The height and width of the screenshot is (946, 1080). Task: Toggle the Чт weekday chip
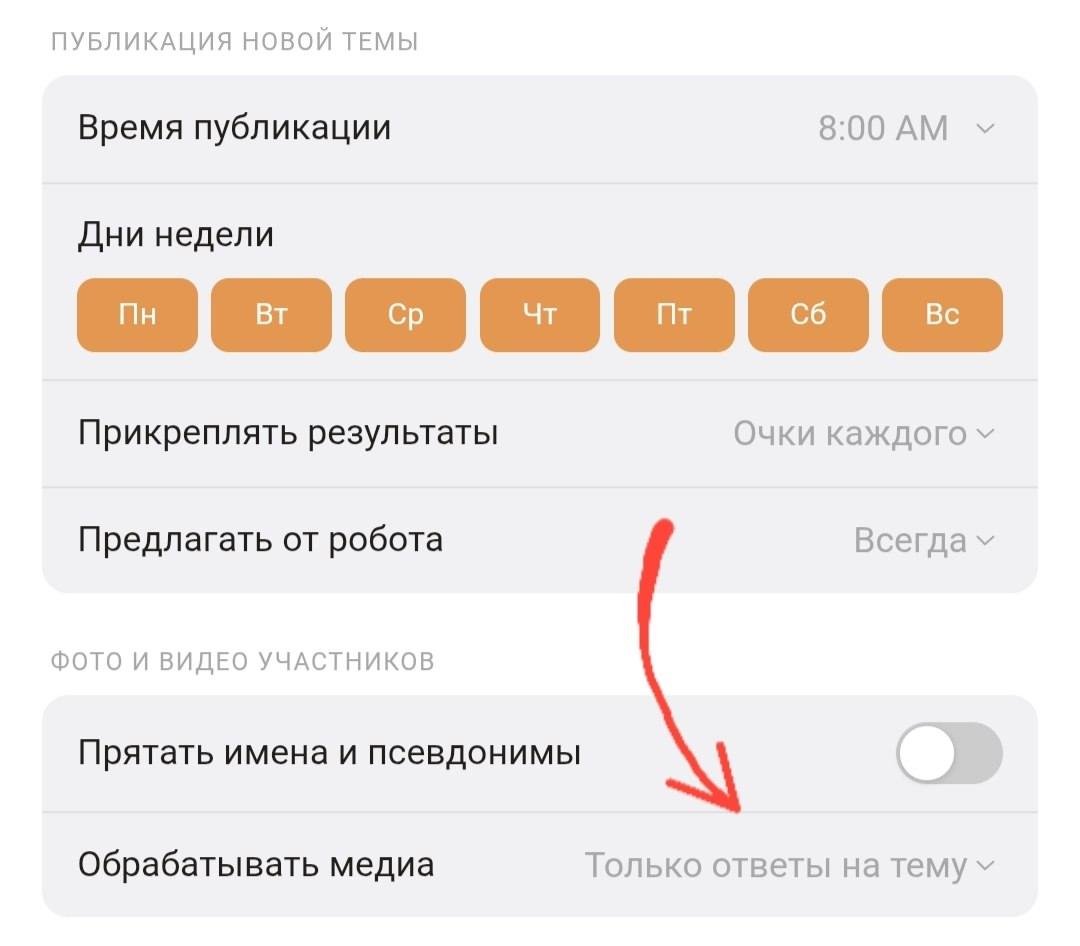click(540, 315)
